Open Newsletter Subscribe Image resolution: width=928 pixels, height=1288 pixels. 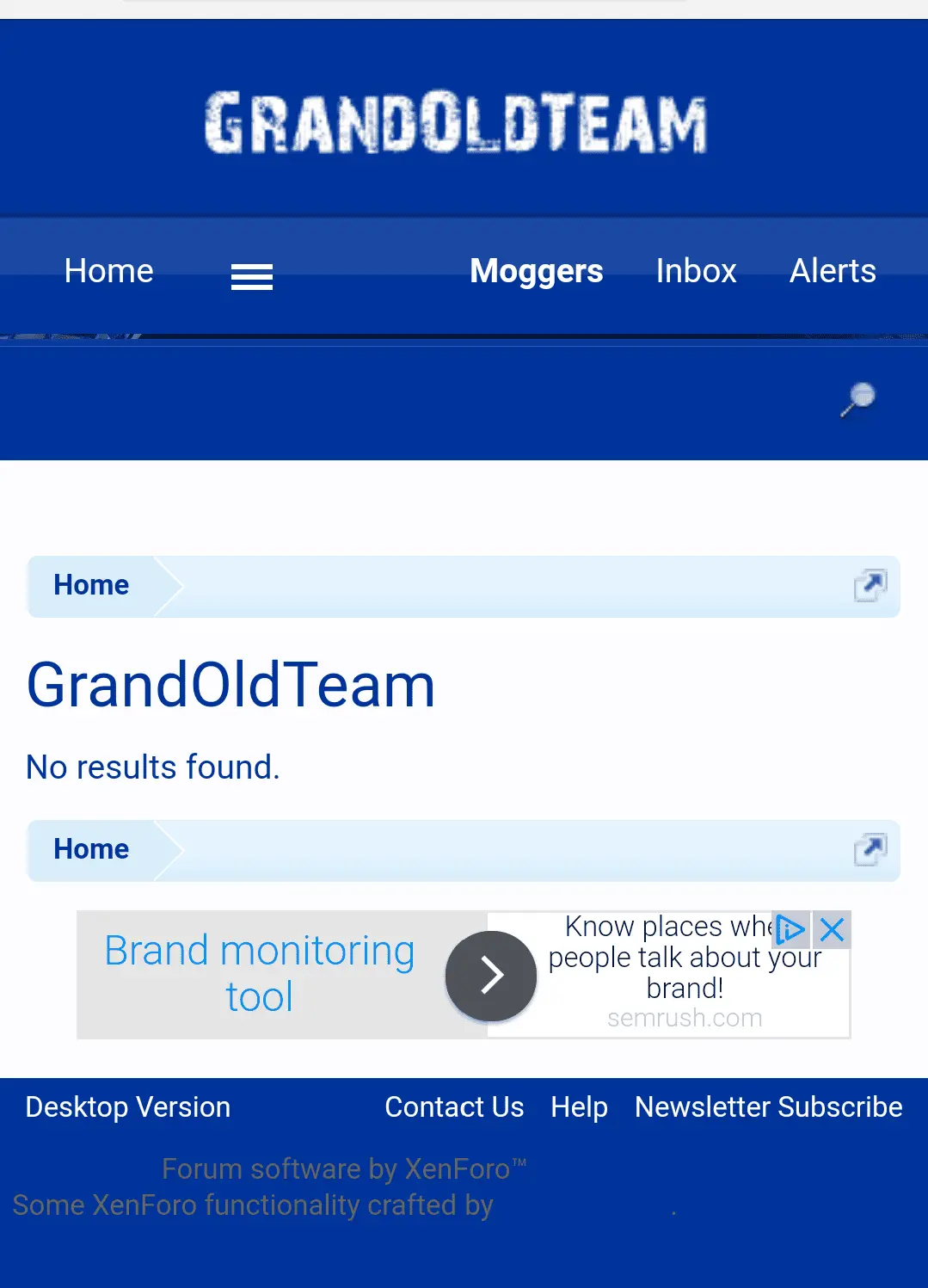point(768,1107)
